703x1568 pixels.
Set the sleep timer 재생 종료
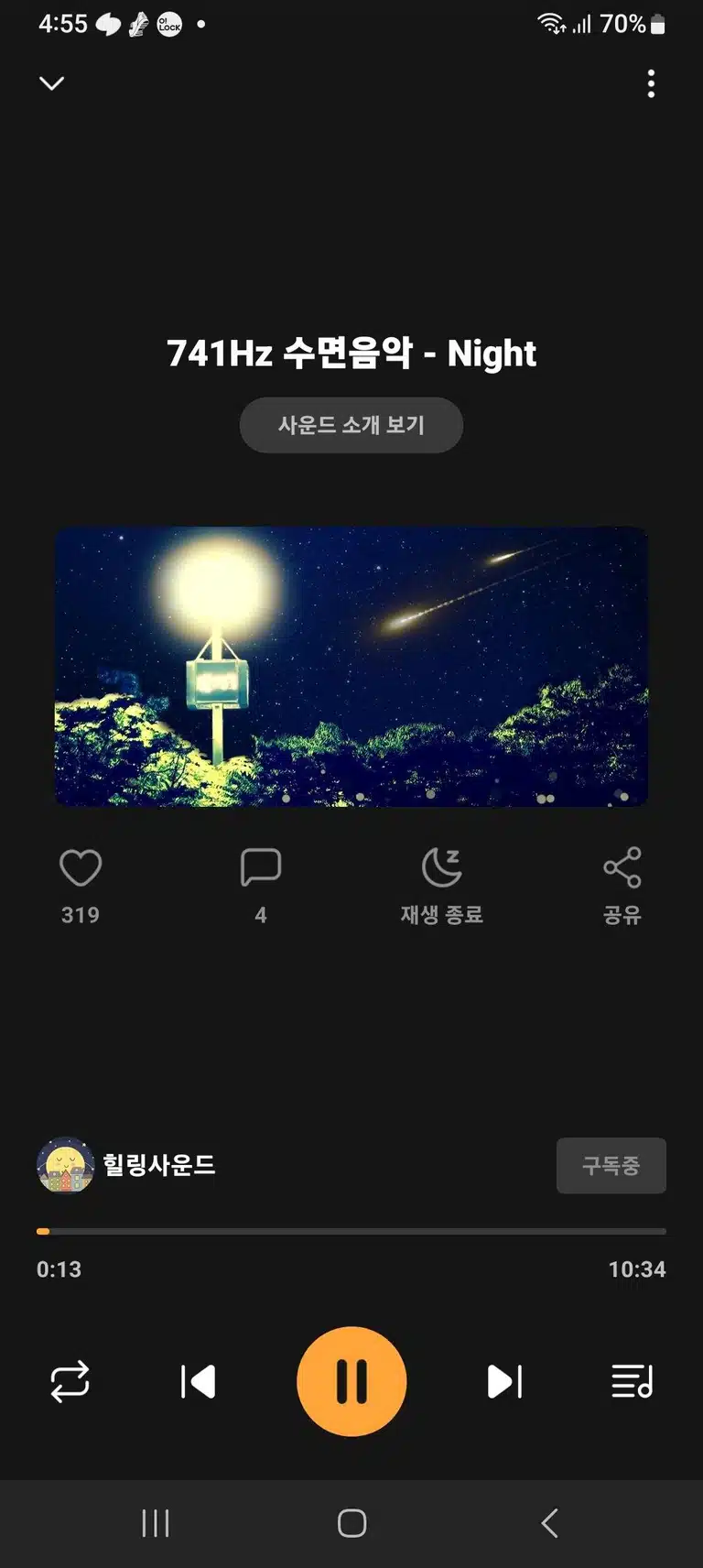(441, 887)
